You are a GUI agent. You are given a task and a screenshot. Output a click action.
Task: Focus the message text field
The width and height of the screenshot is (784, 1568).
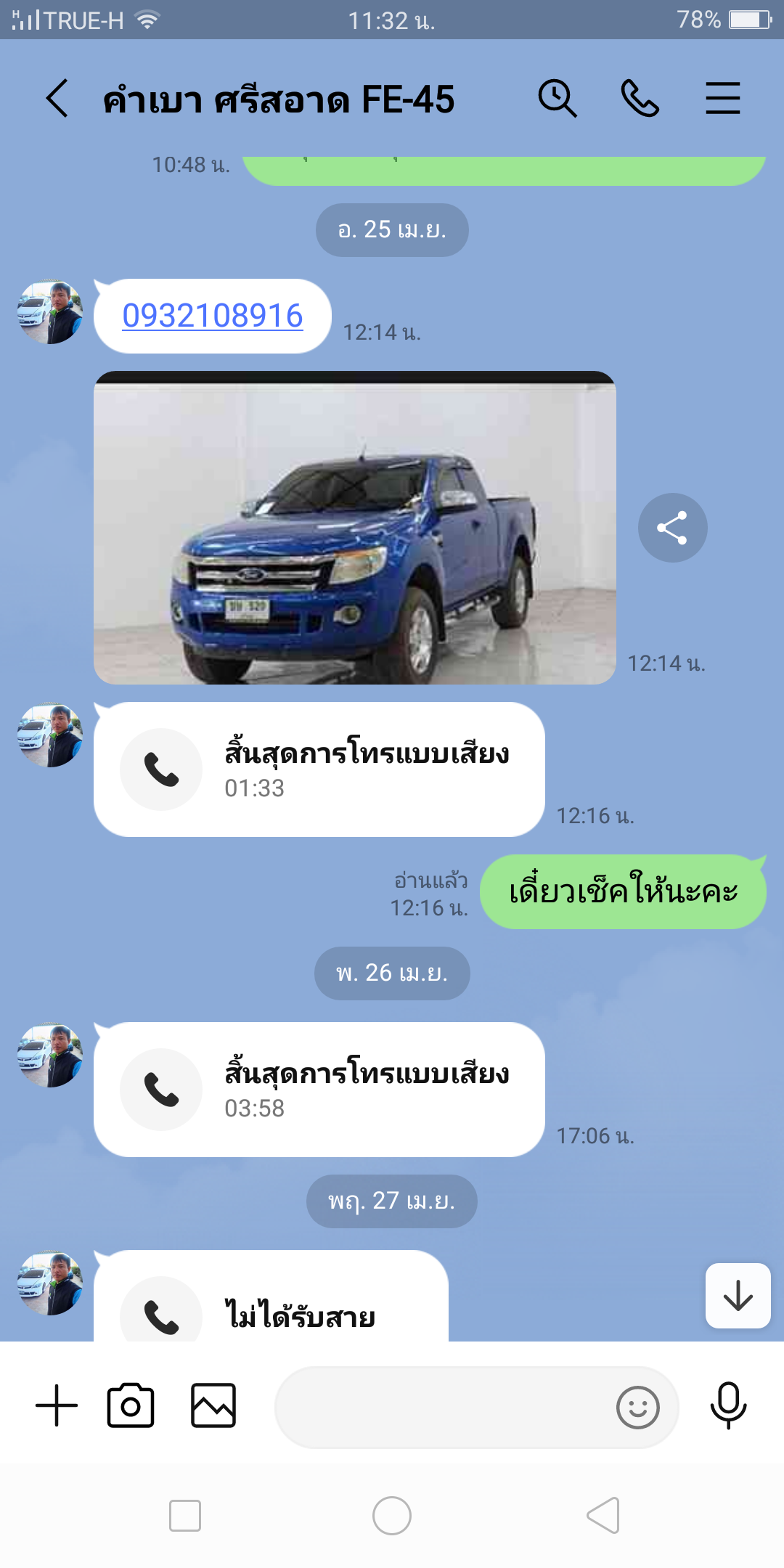(x=443, y=1408)
